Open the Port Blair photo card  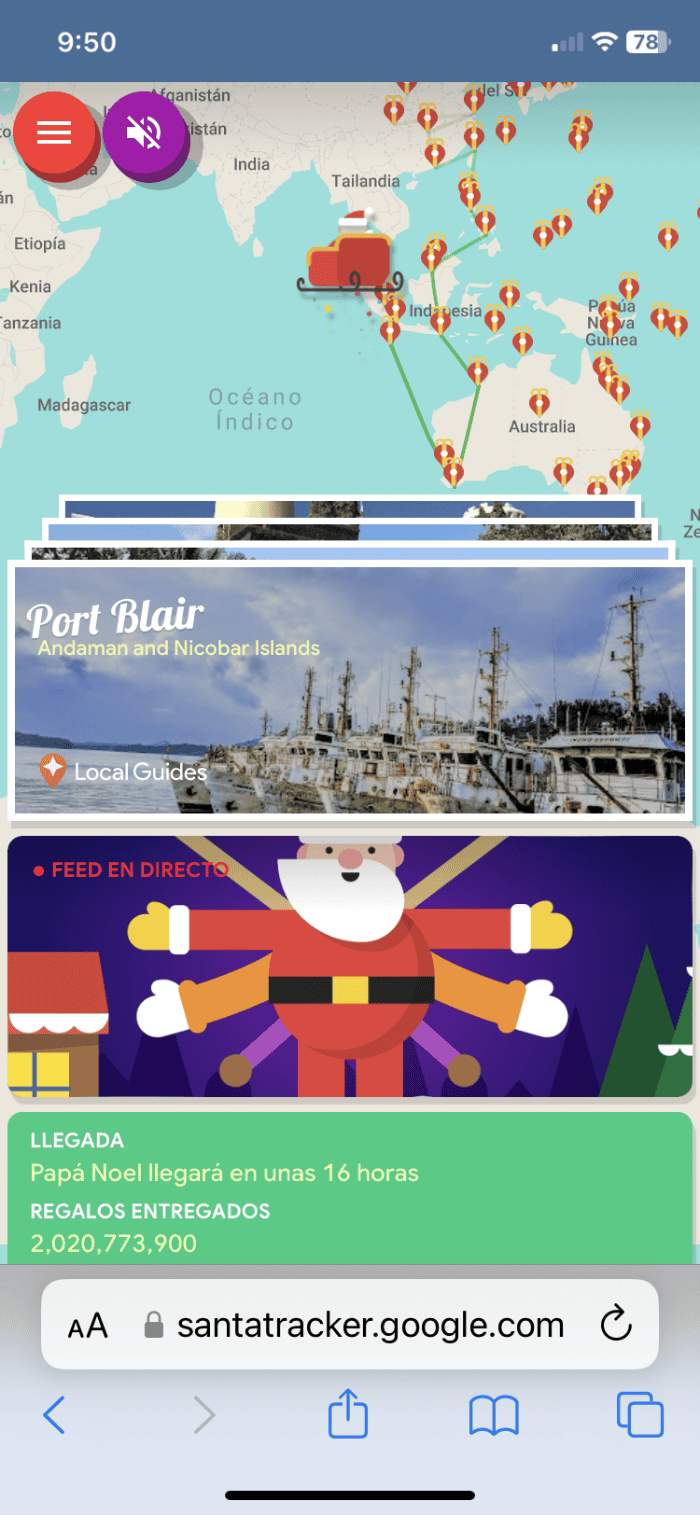coord(349,690)
